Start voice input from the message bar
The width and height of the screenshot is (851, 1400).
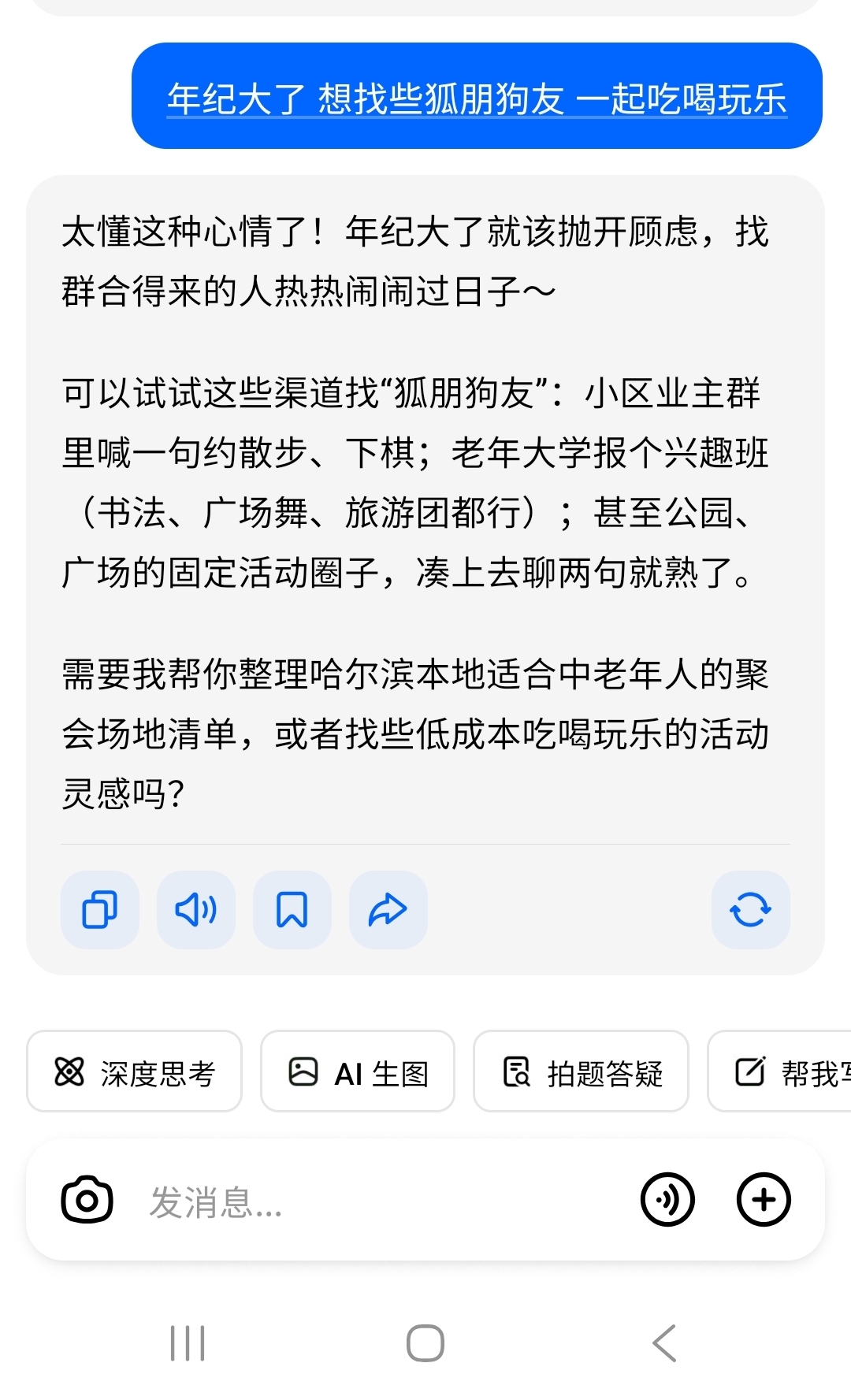pyautogui.click(x=667, y=1200)
